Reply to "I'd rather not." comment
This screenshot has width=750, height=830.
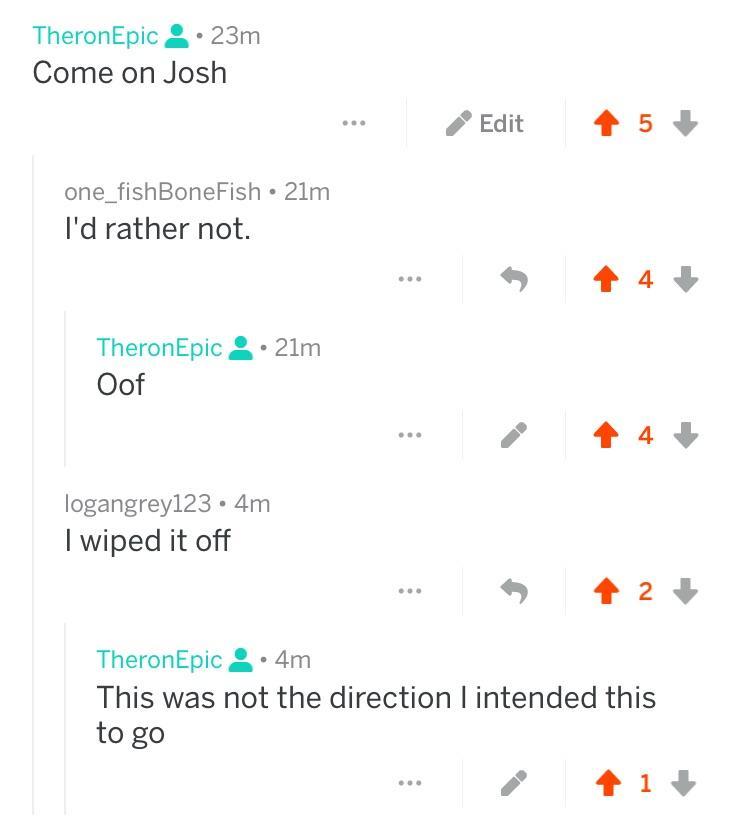pyautogui.click(x=513, y=280)
